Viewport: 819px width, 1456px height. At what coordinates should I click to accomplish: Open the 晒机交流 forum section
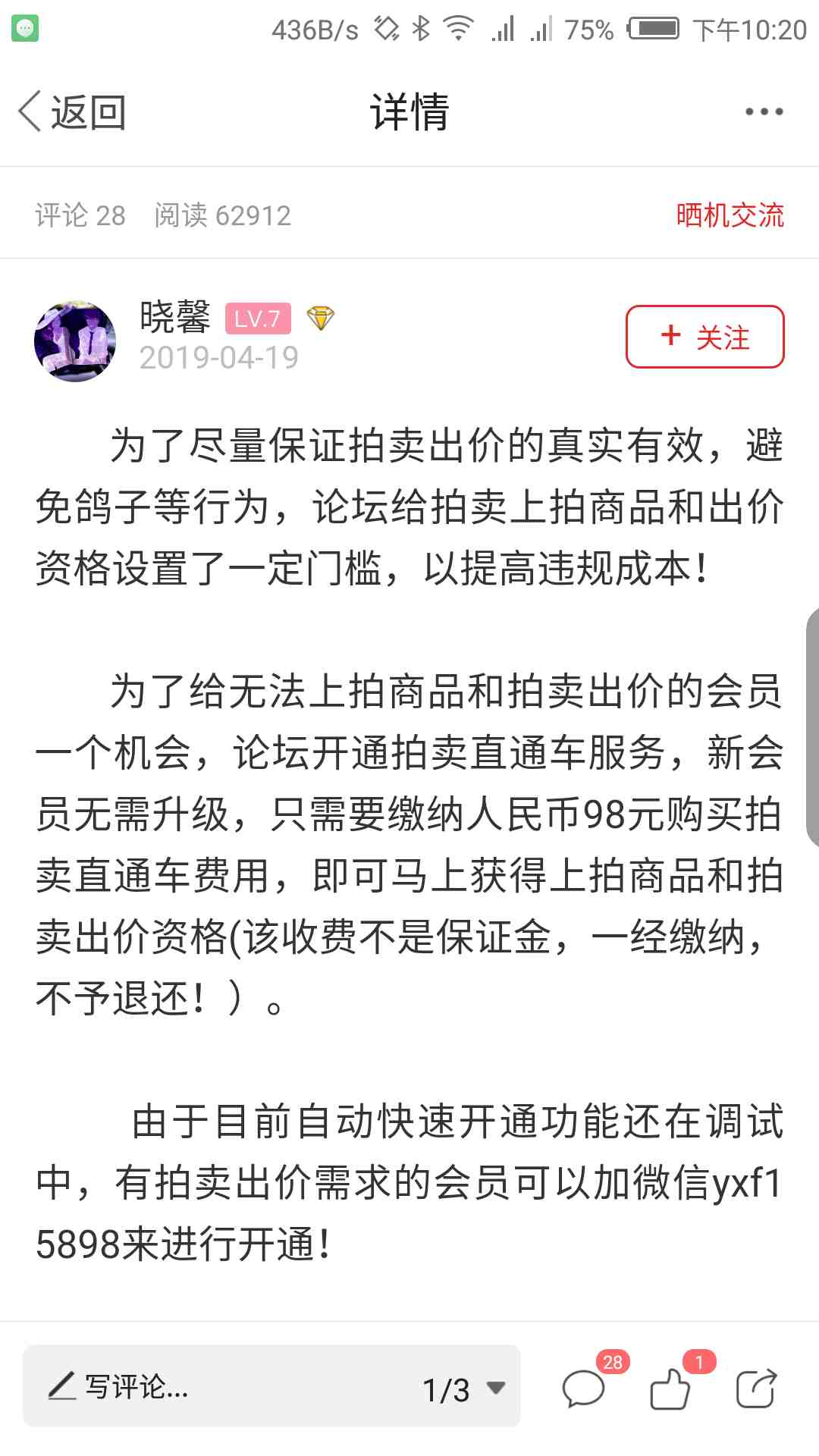click(730, 215)
